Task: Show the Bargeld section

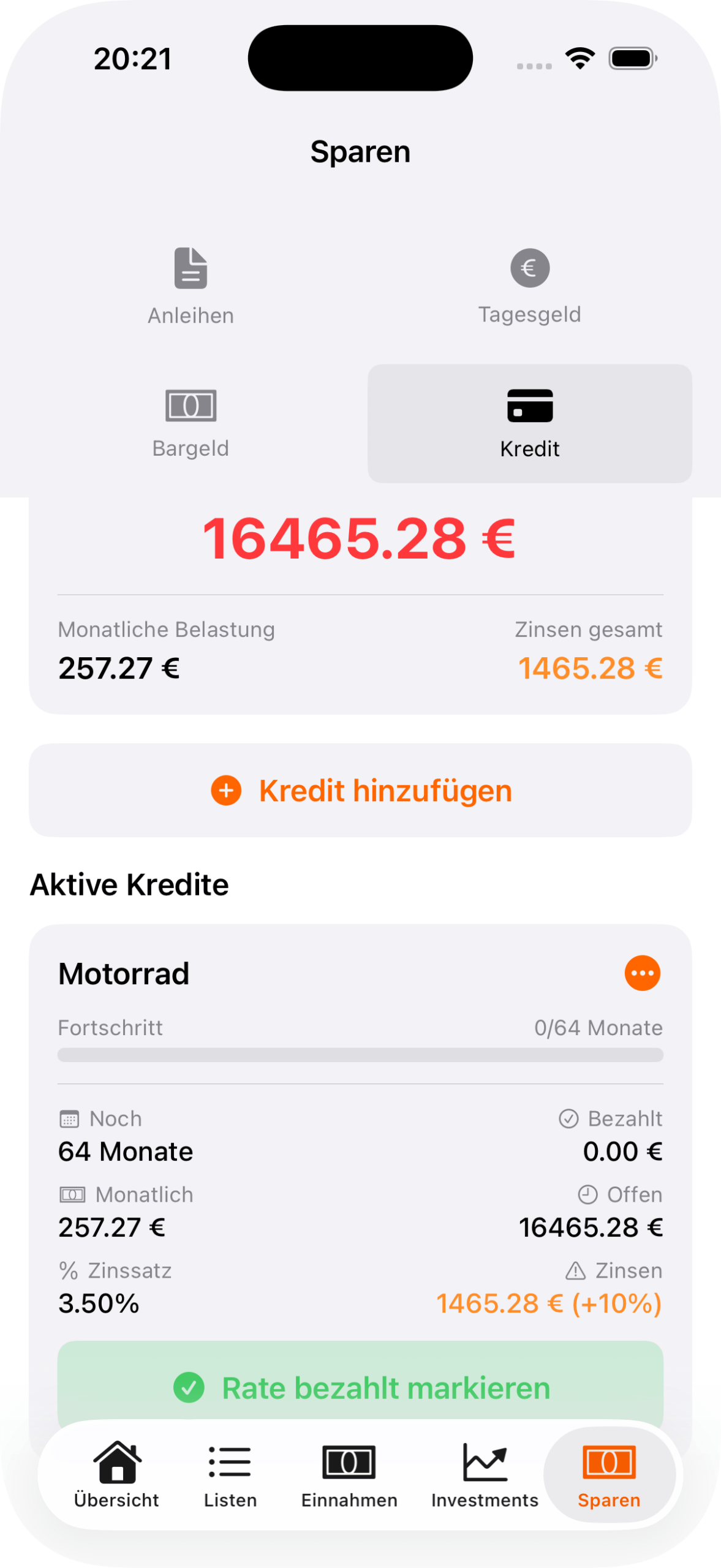Action: tap(191, 423)
